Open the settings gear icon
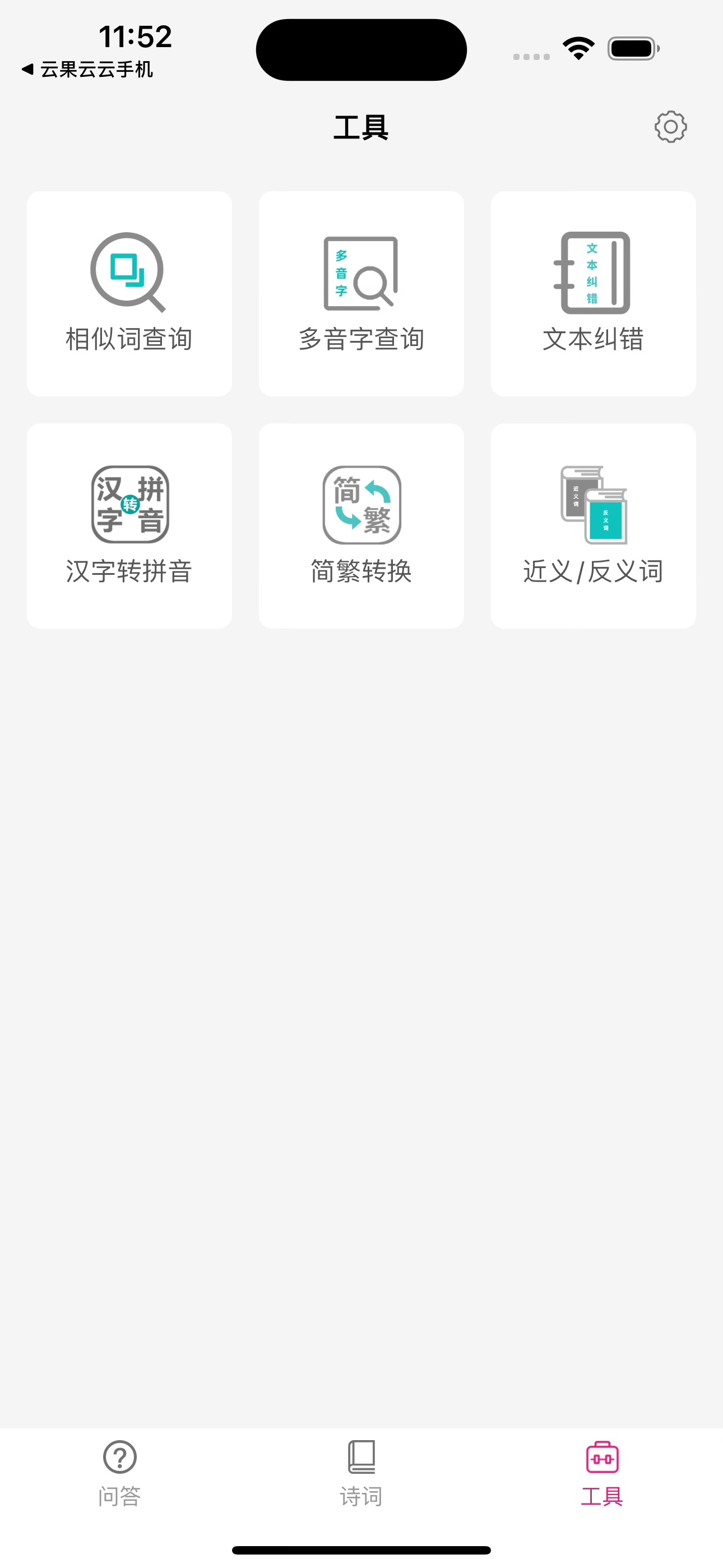The height and width of the screenshot is (1568, 723). (670, 127)
